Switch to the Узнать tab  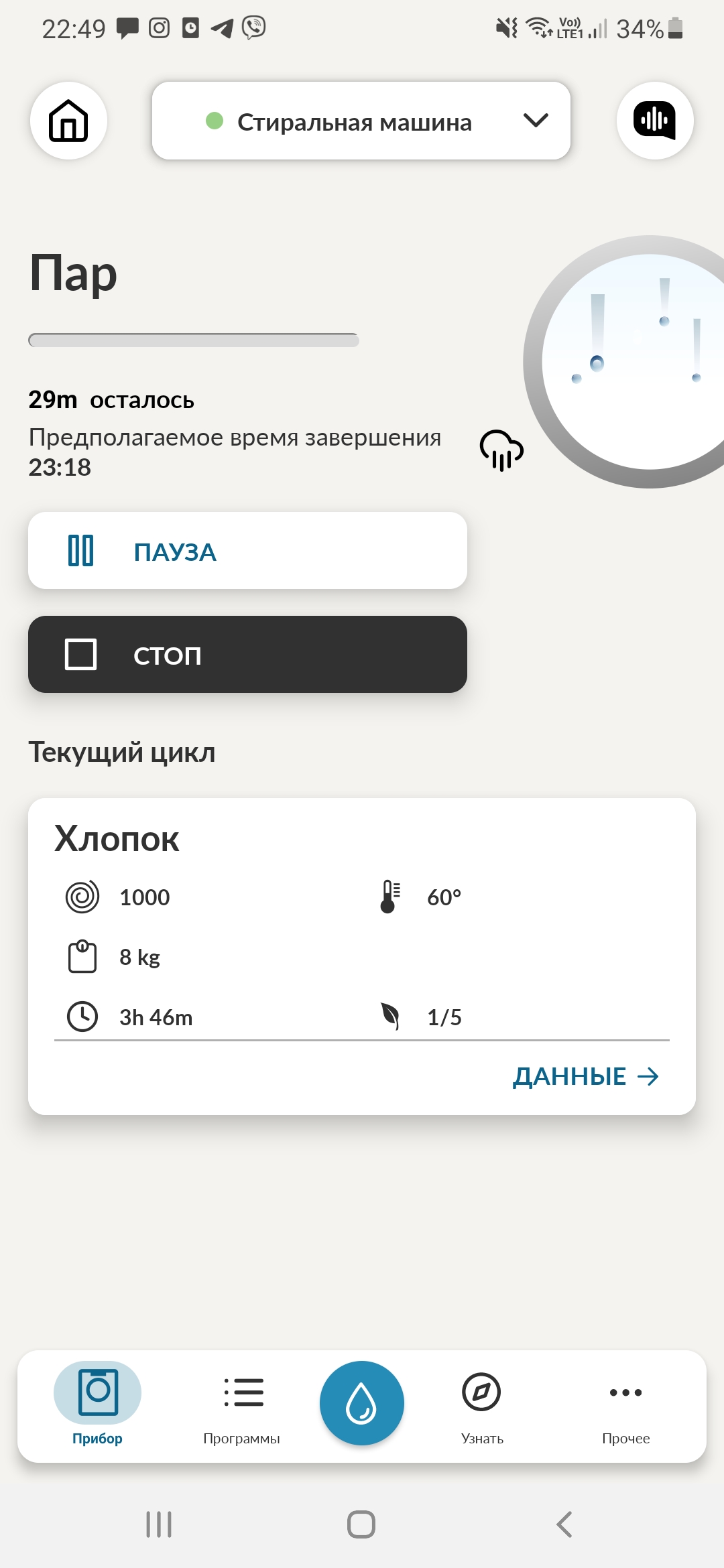(x=481, y=1403)
